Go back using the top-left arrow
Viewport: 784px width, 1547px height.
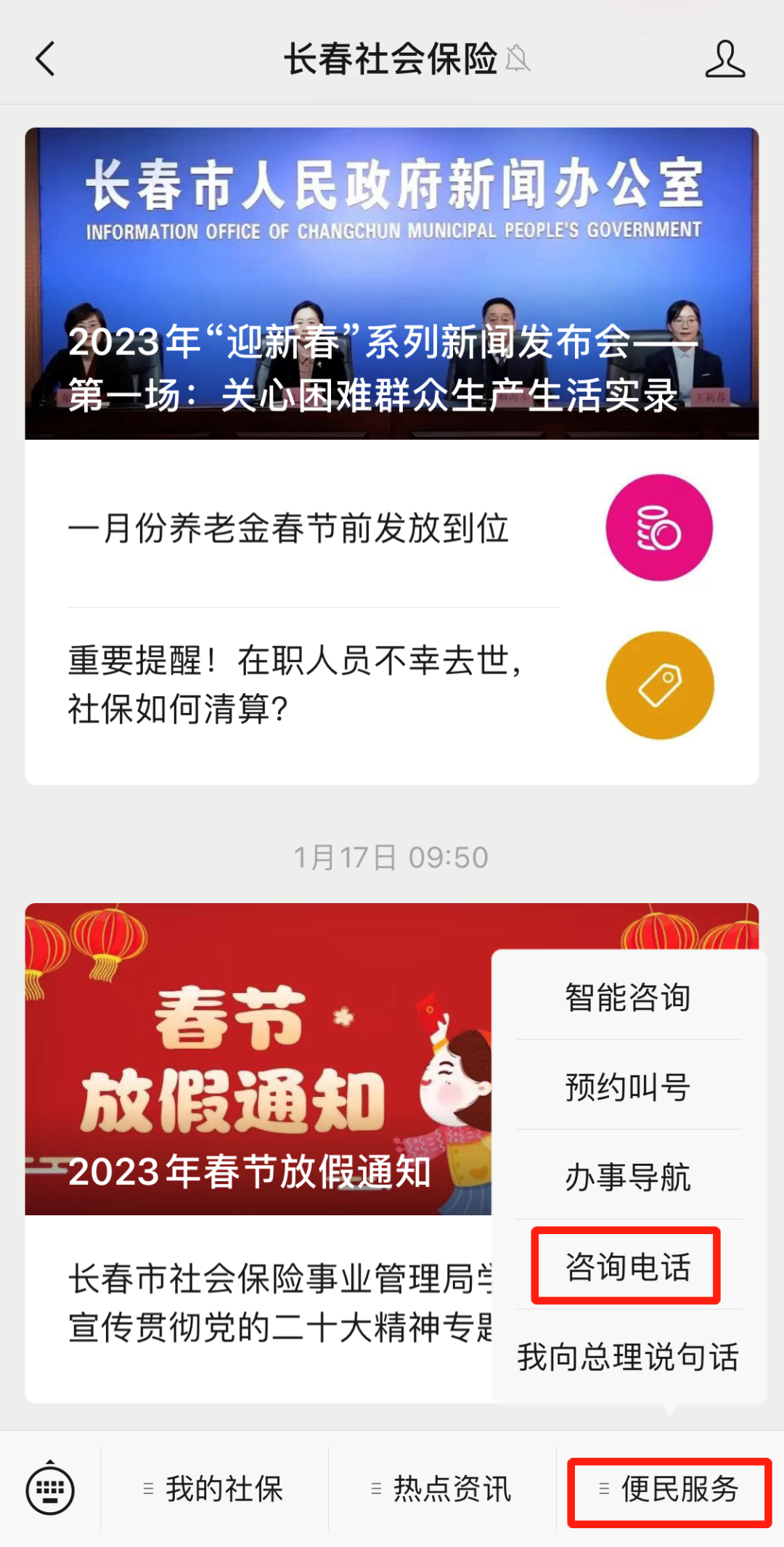[45, 59]
